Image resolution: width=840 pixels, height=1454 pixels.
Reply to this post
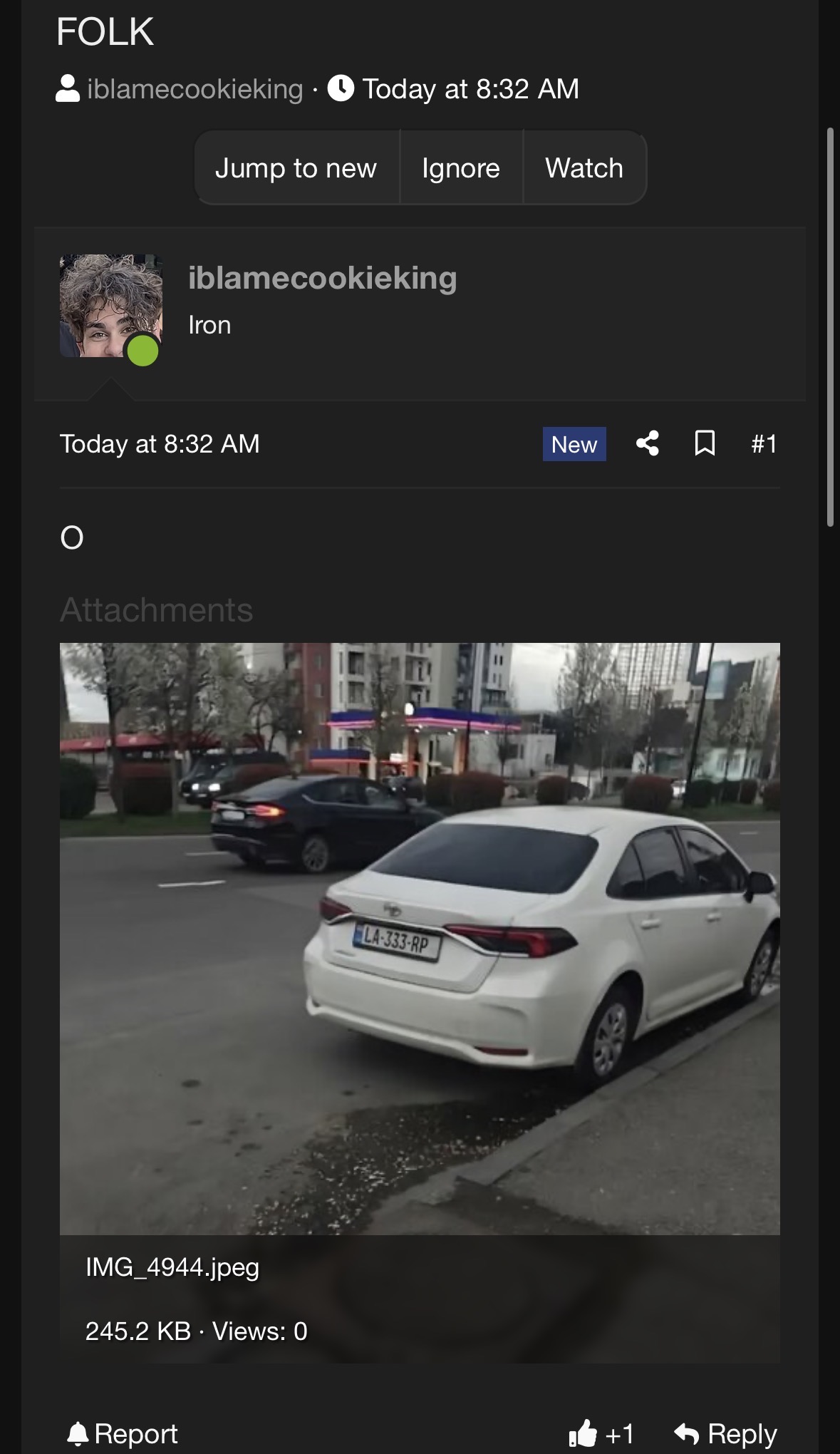tap(725, 1433)
